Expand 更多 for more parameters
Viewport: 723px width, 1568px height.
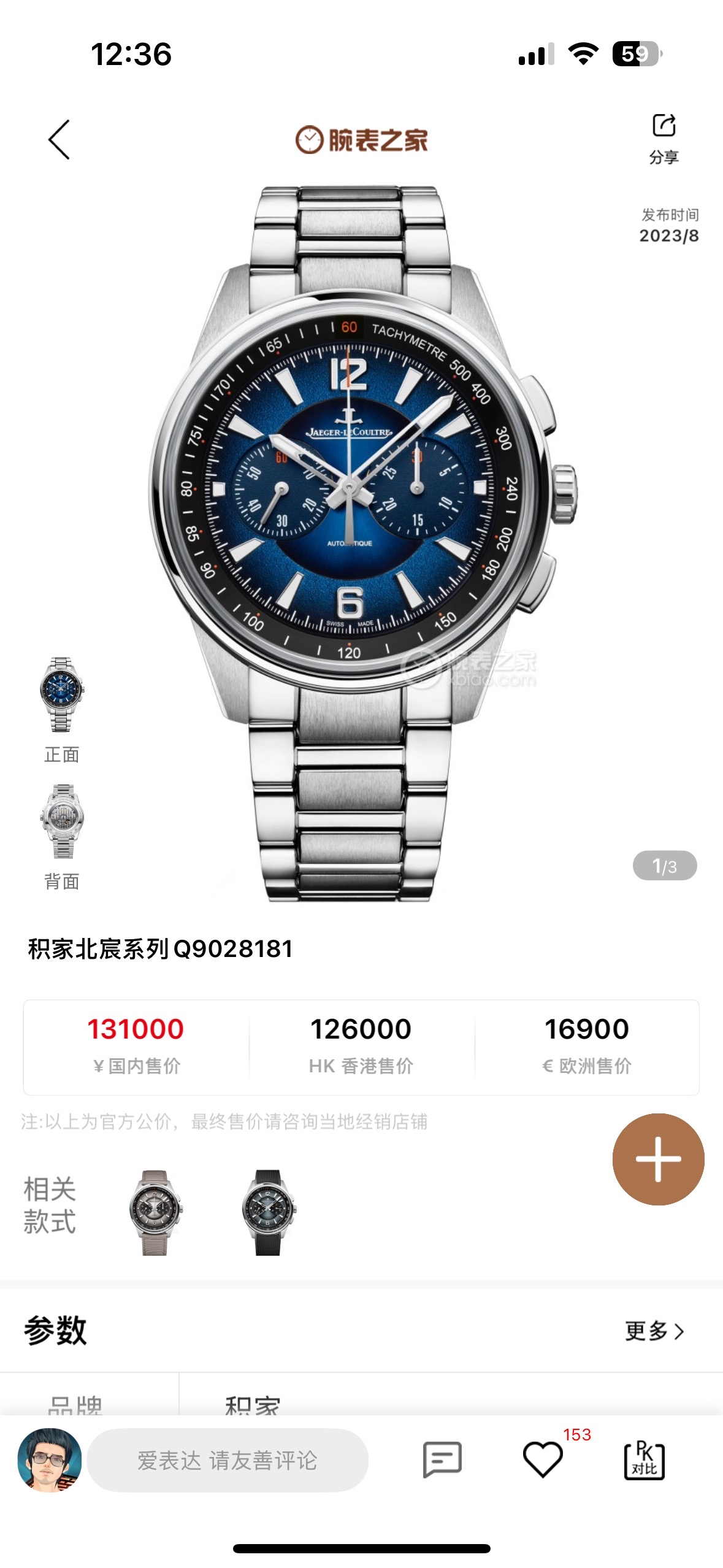(x=654, y=1331)
